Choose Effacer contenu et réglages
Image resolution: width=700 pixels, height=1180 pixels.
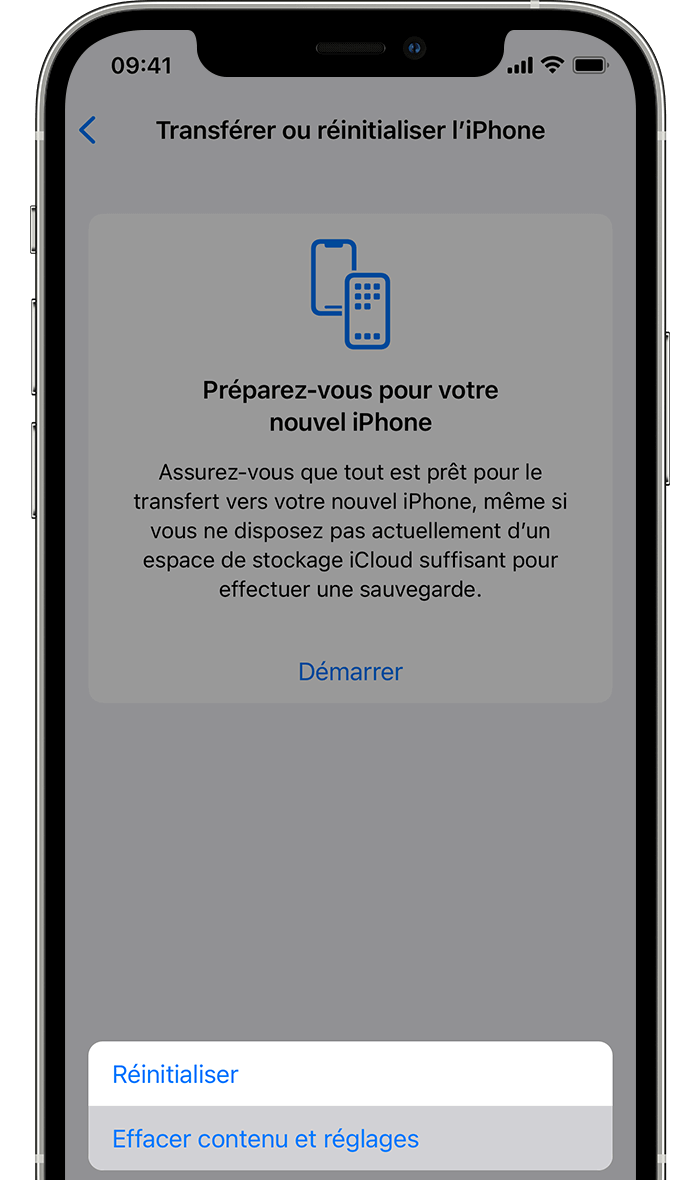pos(350,1138)
